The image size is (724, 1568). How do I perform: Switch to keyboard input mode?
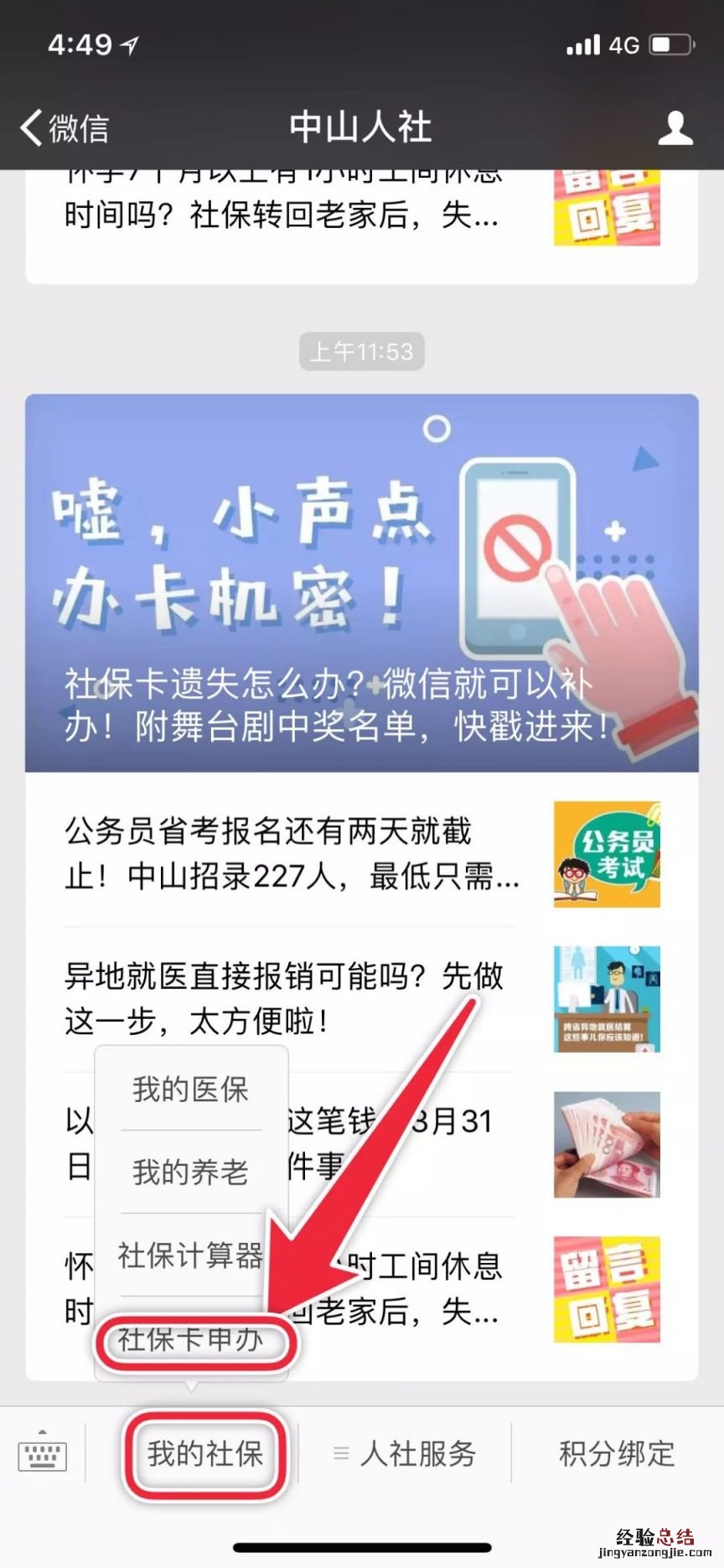tap(42, 1454)
